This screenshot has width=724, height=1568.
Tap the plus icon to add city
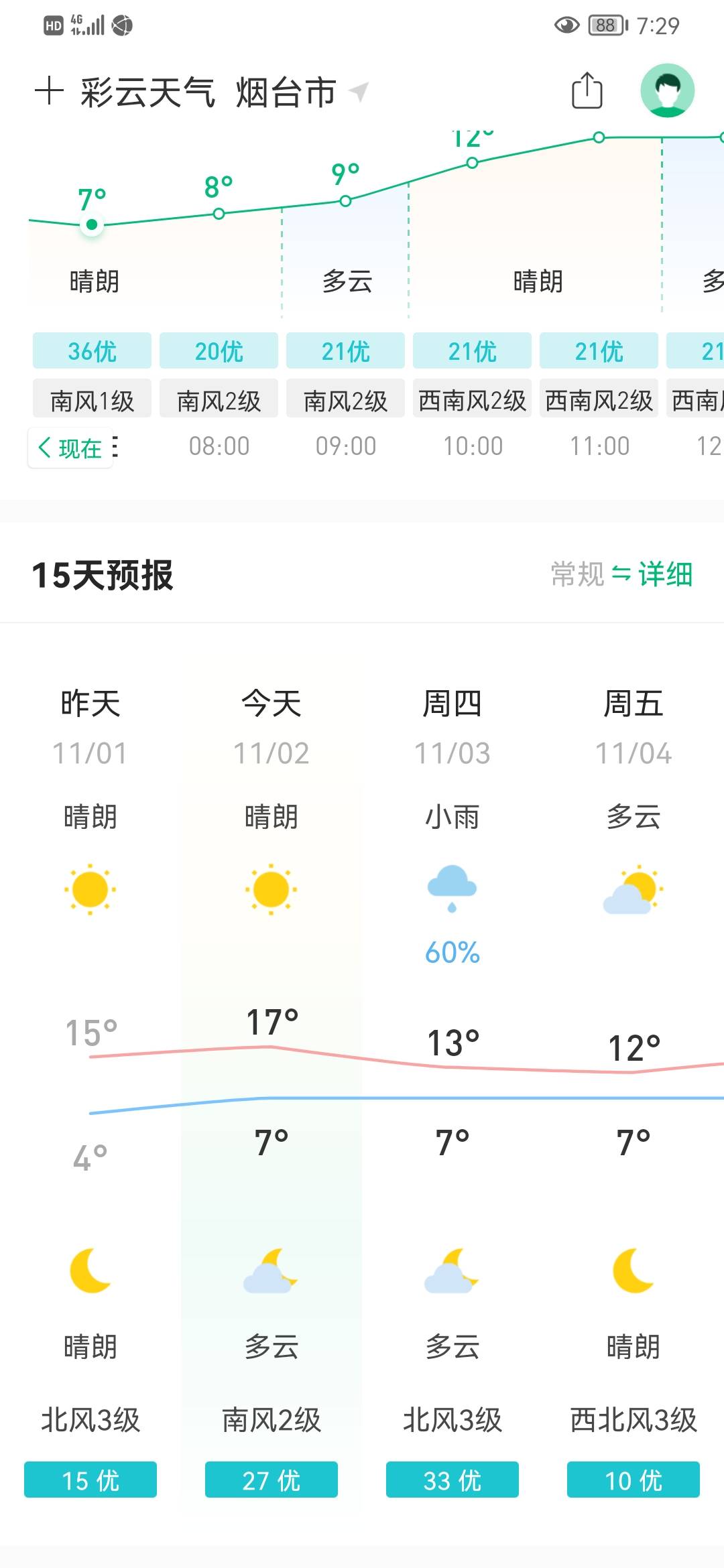click(x=49, y=91)
